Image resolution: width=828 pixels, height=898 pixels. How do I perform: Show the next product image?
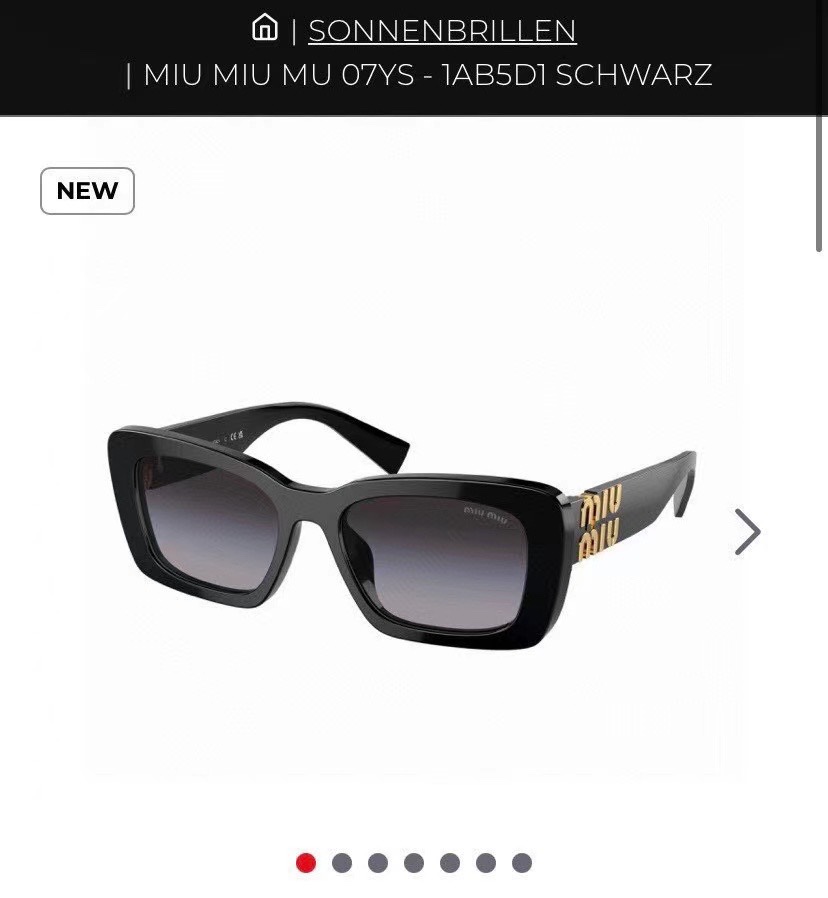pos(747,531)
